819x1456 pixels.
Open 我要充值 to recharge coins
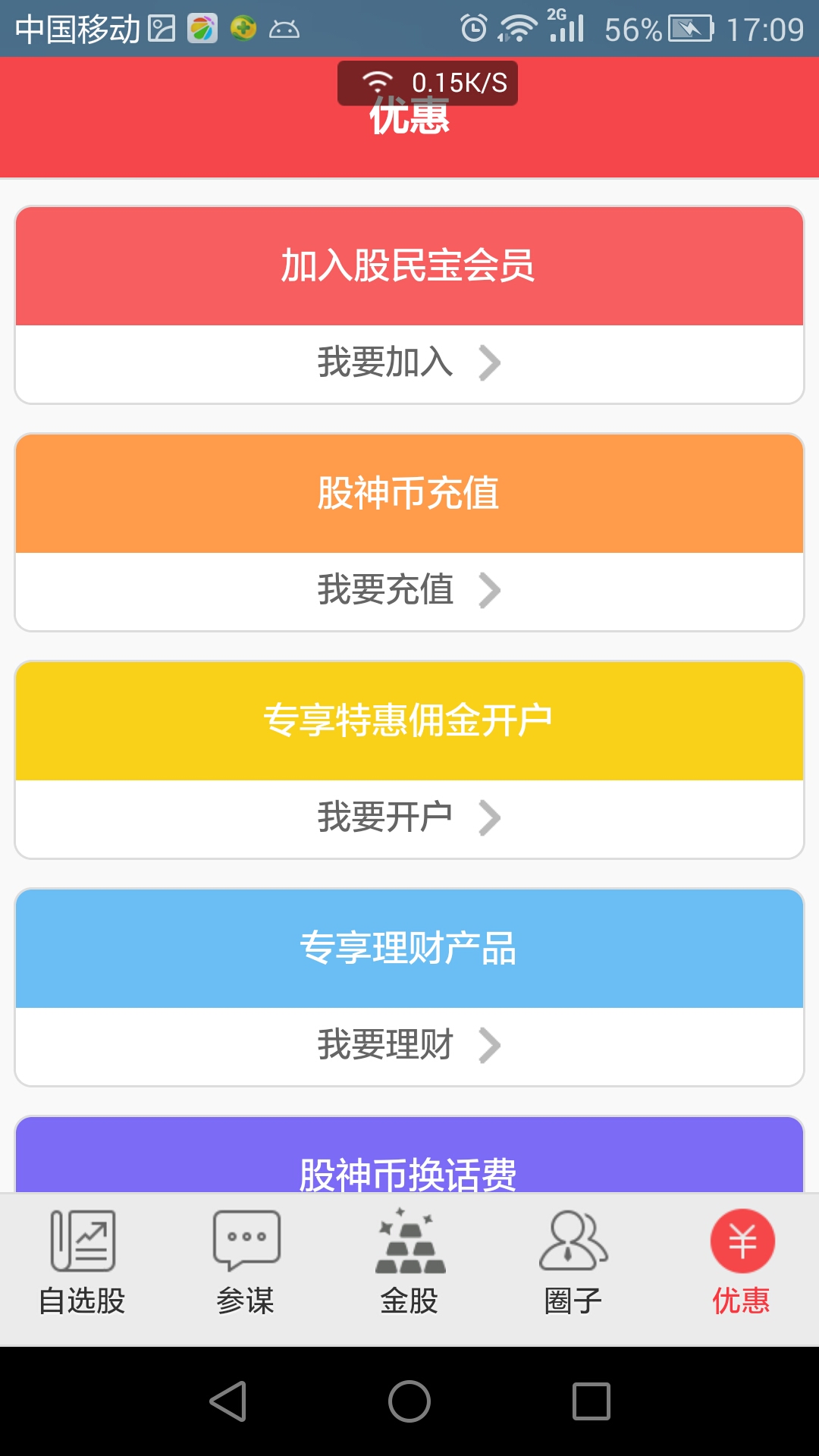[x=409, y=590]
